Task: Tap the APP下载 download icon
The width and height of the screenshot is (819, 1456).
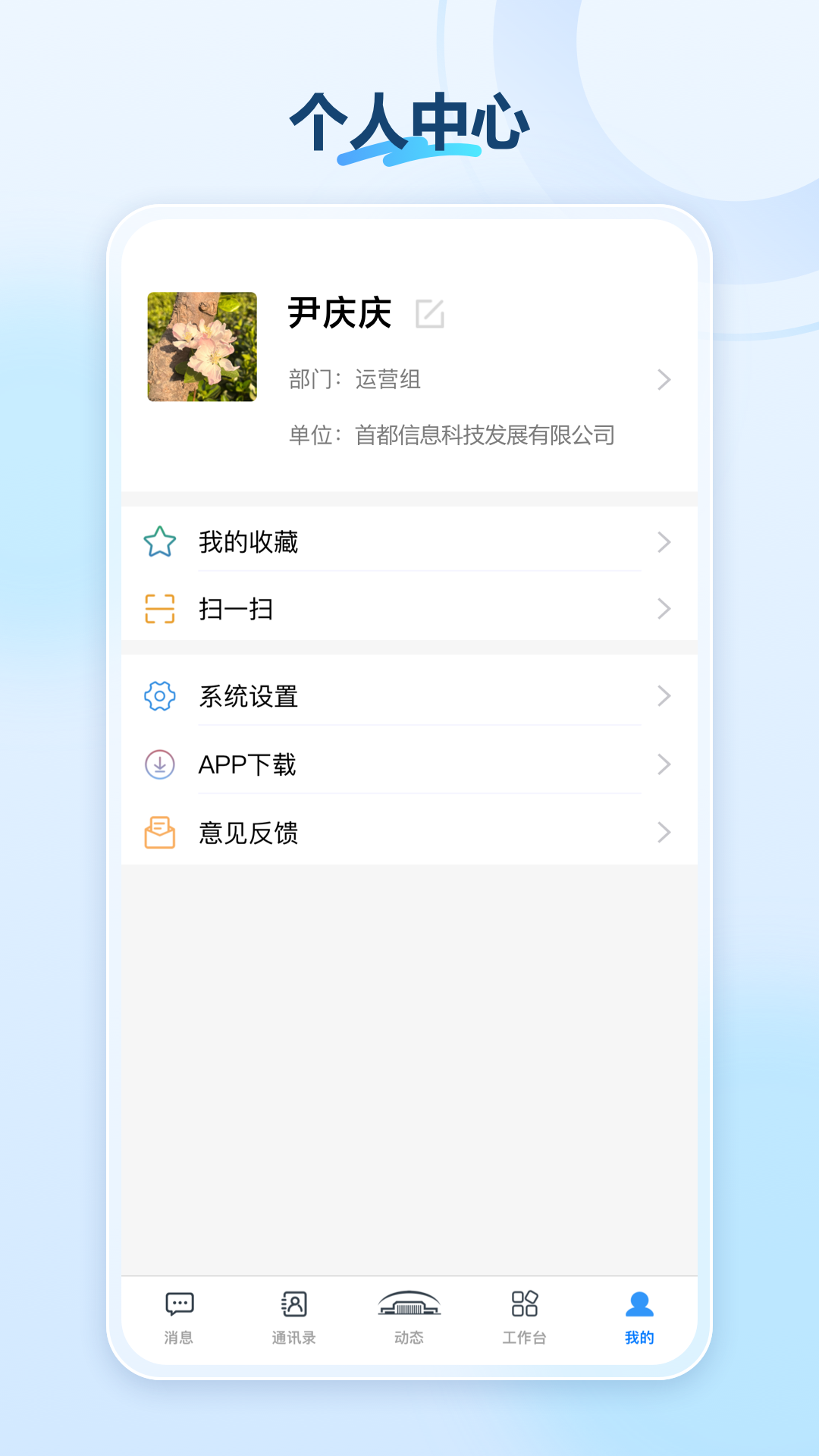Action: pyautogui.click(x=160, y=764)
